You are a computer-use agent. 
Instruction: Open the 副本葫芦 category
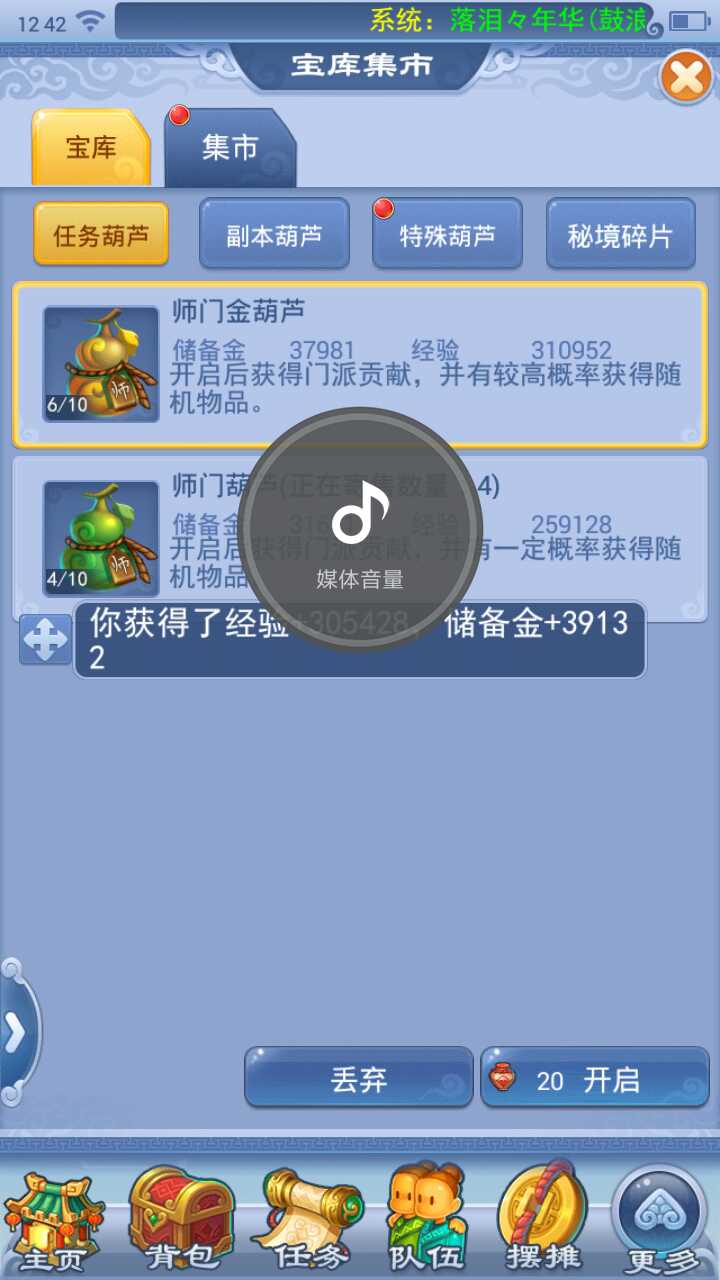point(274,234)
